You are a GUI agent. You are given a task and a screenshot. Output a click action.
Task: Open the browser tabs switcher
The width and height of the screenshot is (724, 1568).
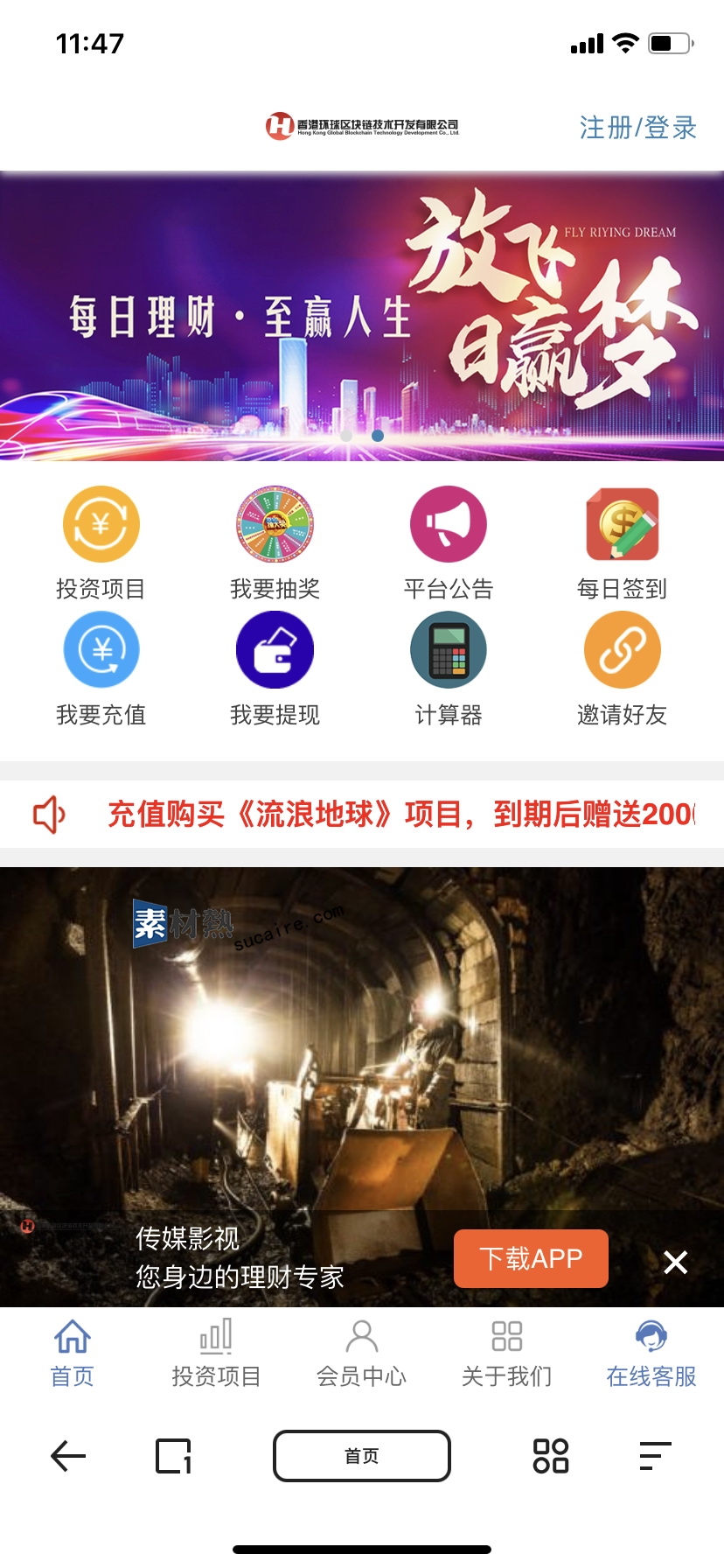[173, 1456]
